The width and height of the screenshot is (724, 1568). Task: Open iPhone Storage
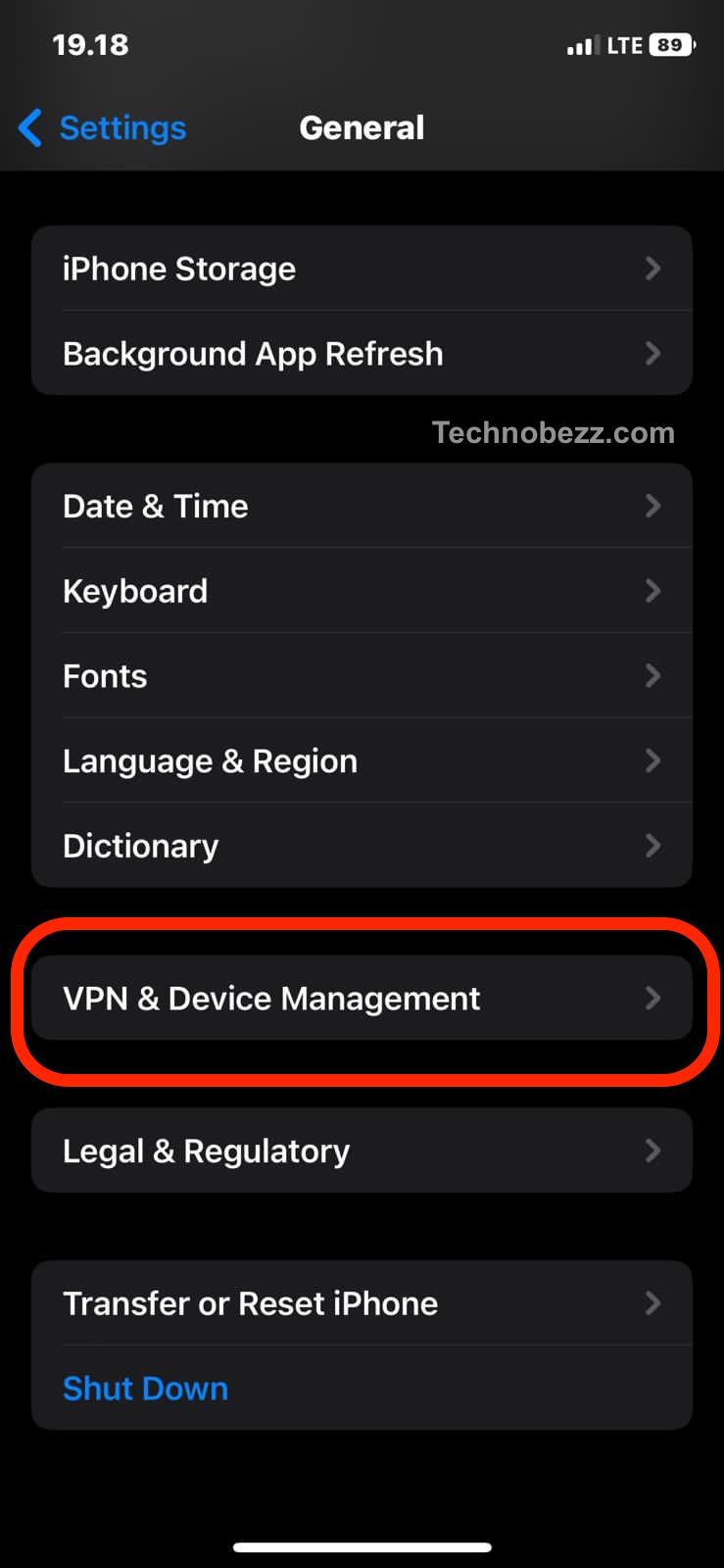(x=362, y=269)
